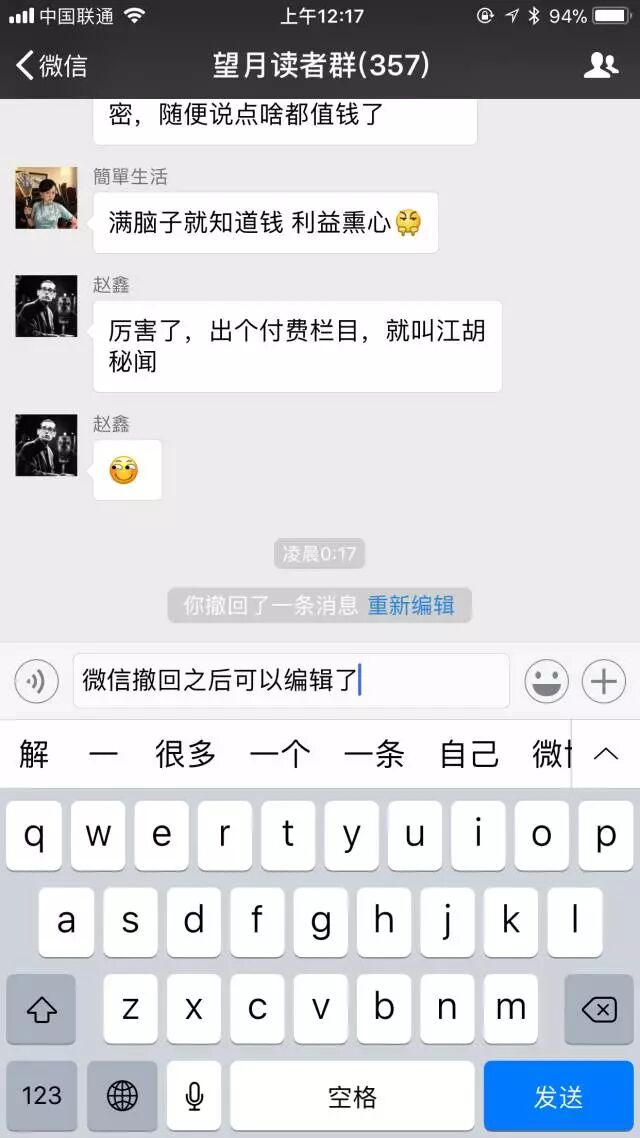Viewport: 640px width, 1138px height.
Task: Tap the backspace delete key
Action: (x=598, y=1009)
